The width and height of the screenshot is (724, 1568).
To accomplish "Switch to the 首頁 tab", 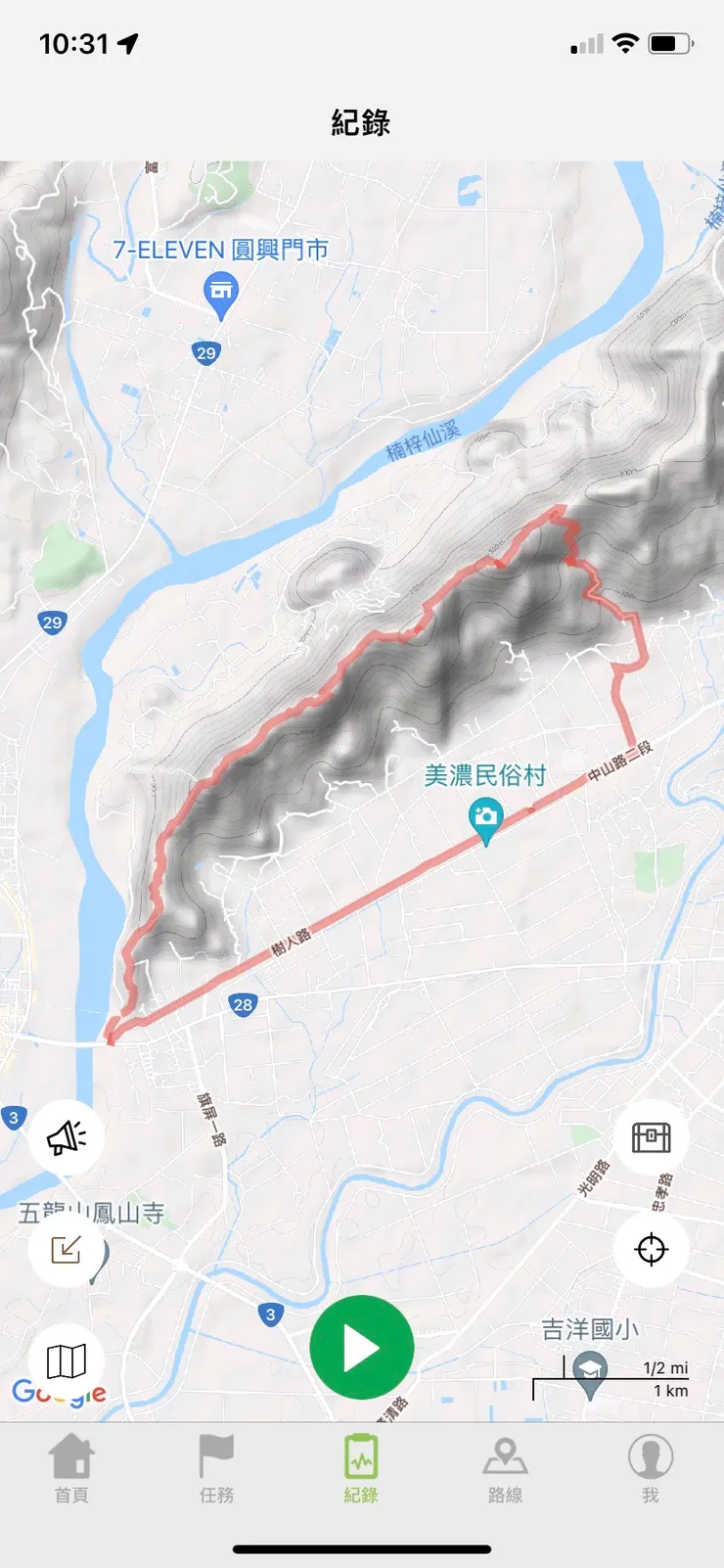I will (x=71, y=1467).
